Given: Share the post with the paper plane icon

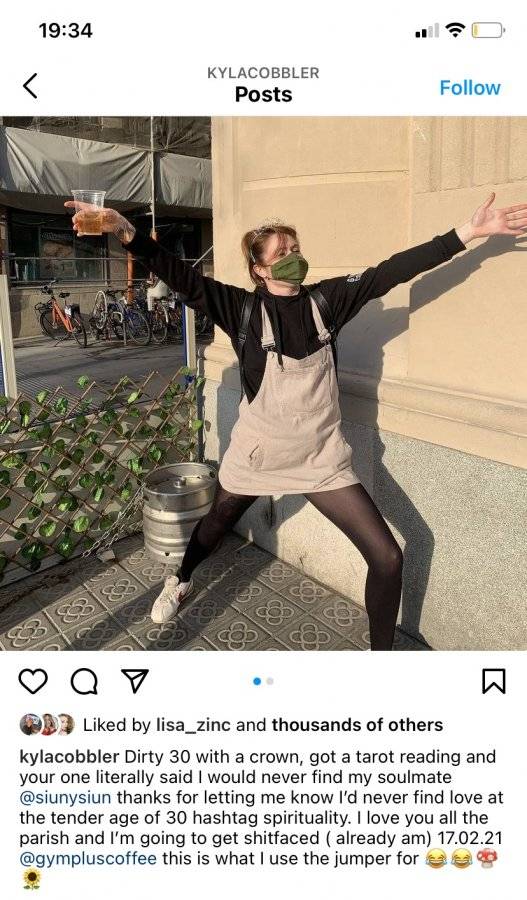Looking at the screenshot, I should pos(135,681).
